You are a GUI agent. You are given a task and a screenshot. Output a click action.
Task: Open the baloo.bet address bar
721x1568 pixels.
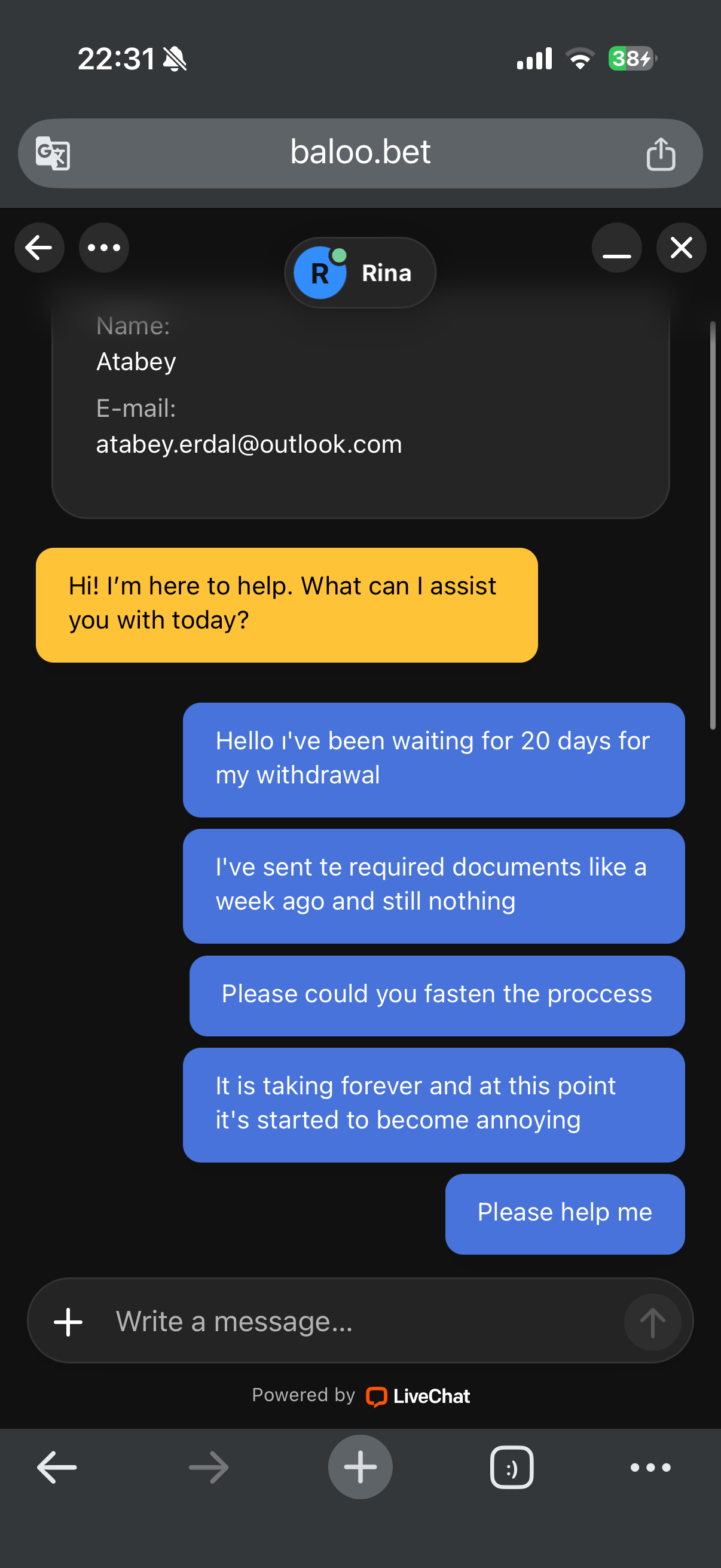pos(360,152)
